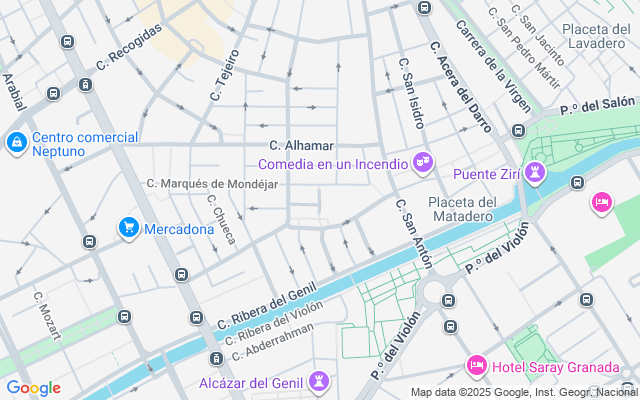640x400 pixels.
Task: Open the Hotel Saray Granada pin
Action: click(476, 367)
